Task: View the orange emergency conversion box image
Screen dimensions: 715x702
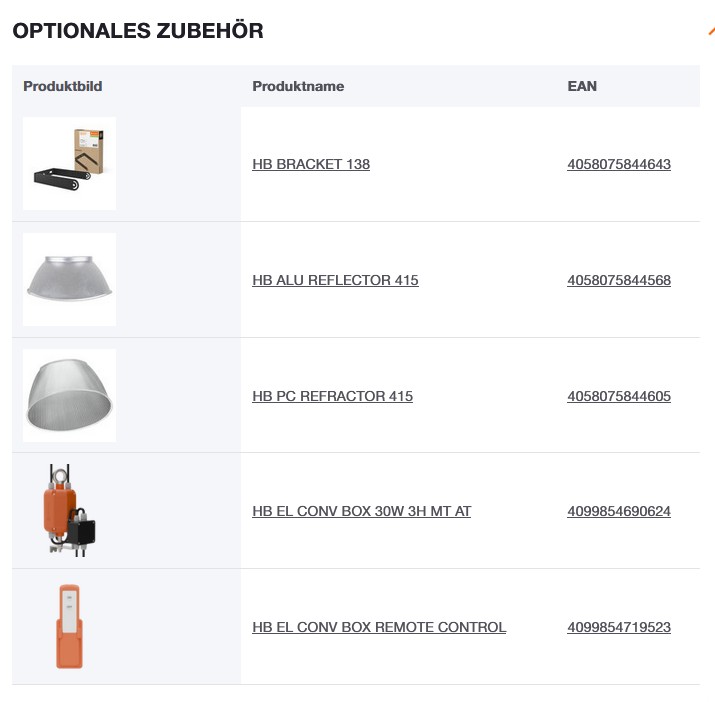Action: (69, 511)
